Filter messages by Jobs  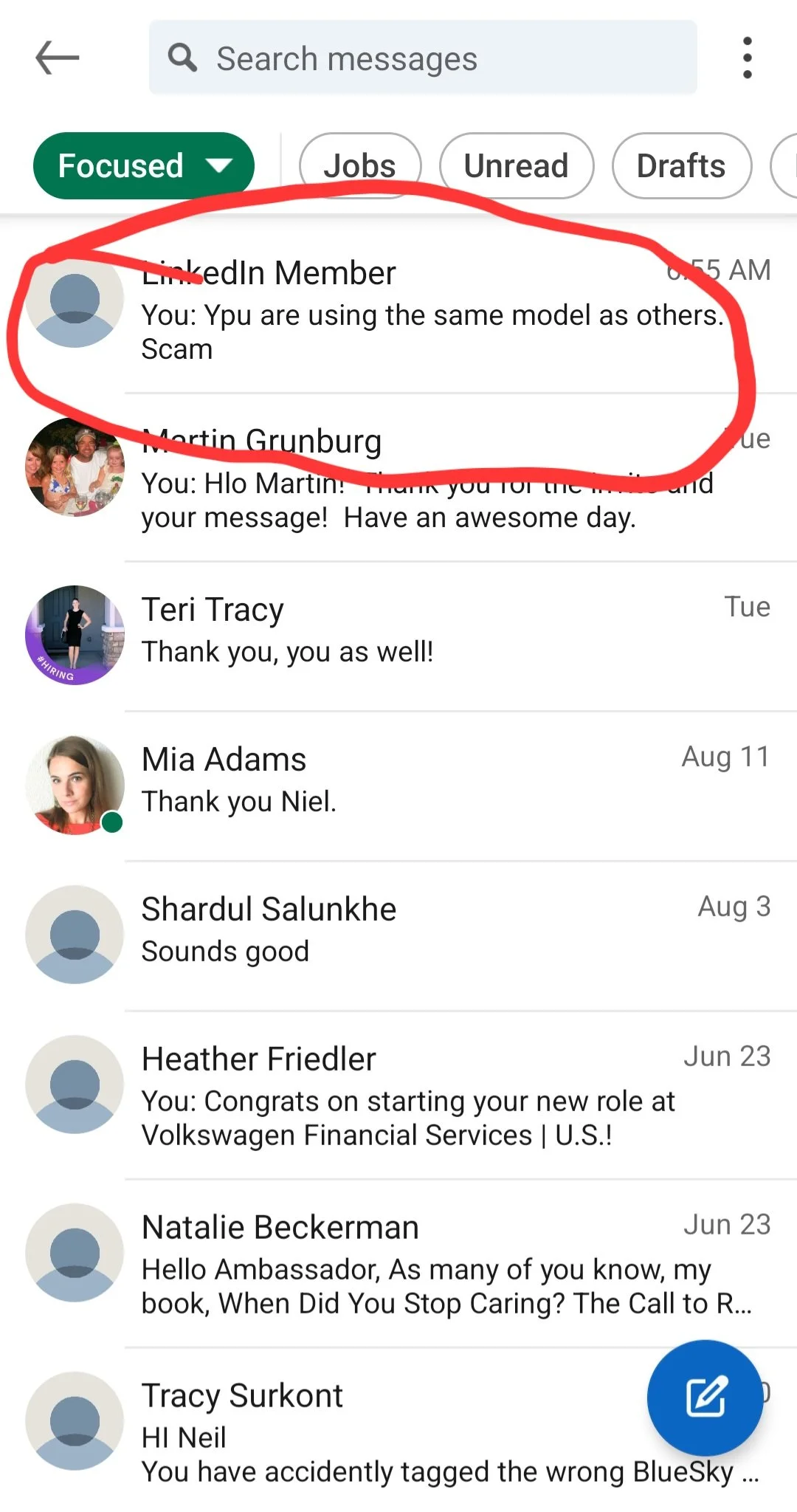coord(360,165)
